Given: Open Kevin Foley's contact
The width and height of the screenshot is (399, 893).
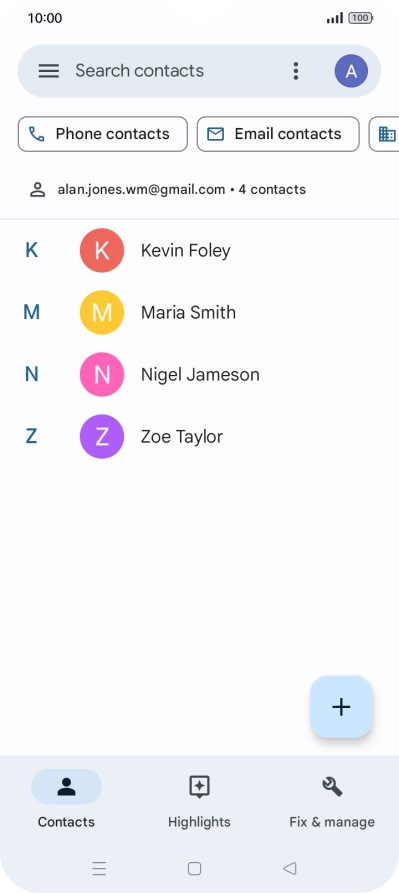Looking at the screenshot, I should coord(199,251).
